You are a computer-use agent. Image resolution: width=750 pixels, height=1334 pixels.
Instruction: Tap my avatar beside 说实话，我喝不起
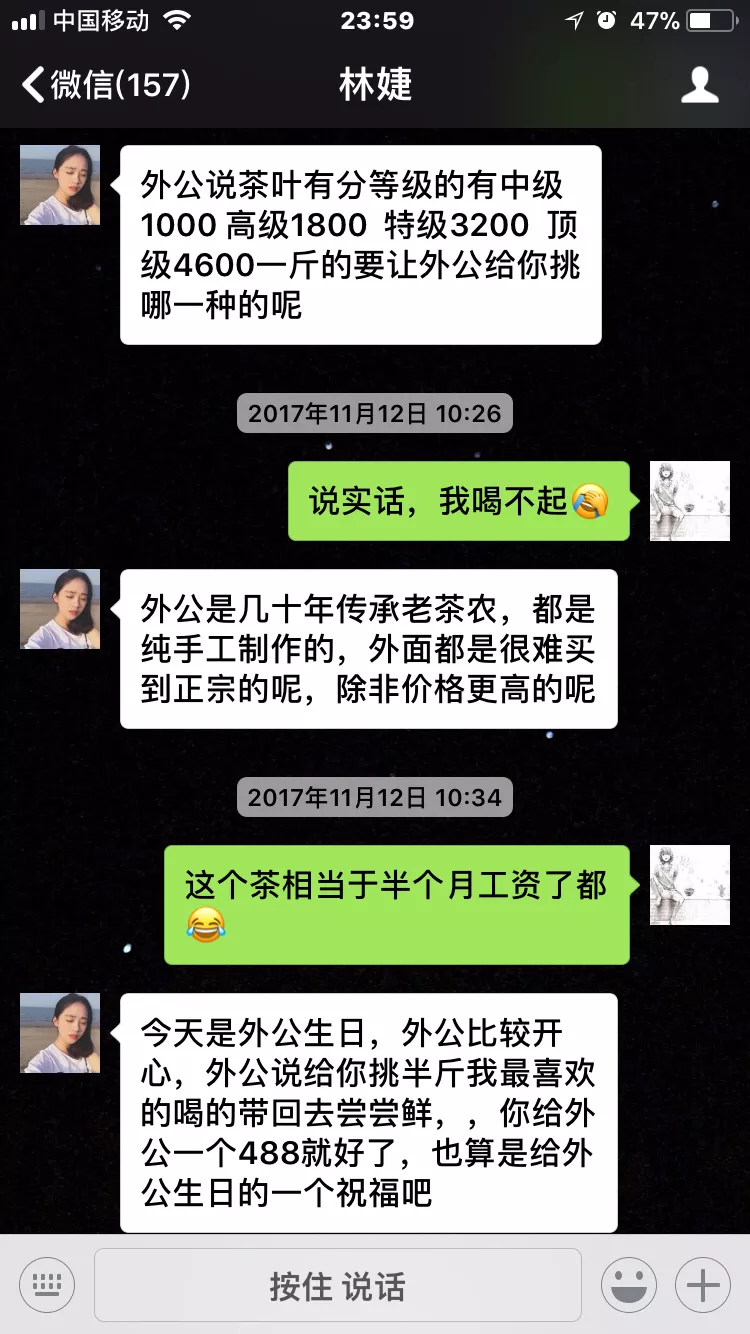pyautogui.click(x=690, y=501)
